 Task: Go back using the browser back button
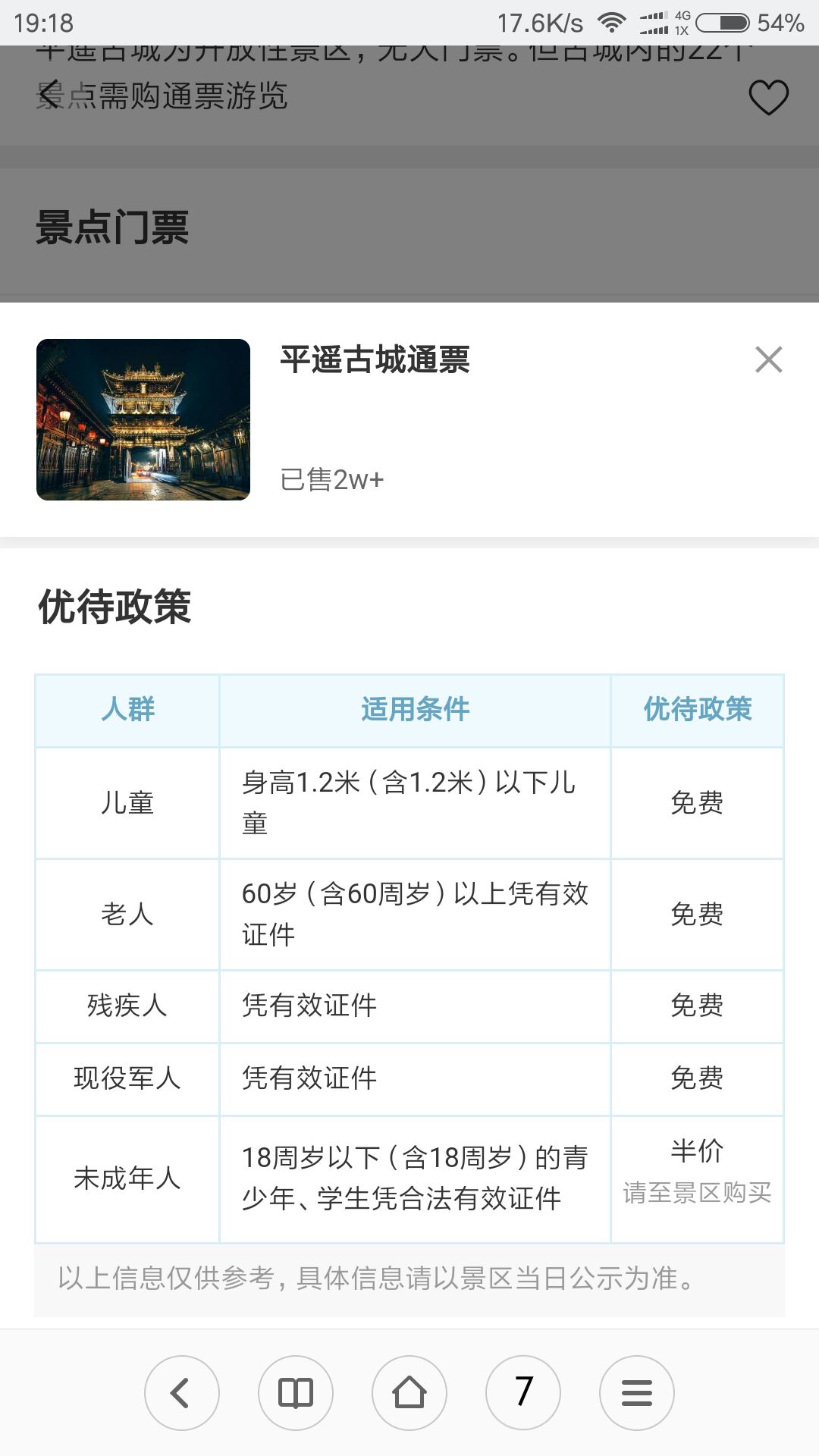pos(182,1393)
